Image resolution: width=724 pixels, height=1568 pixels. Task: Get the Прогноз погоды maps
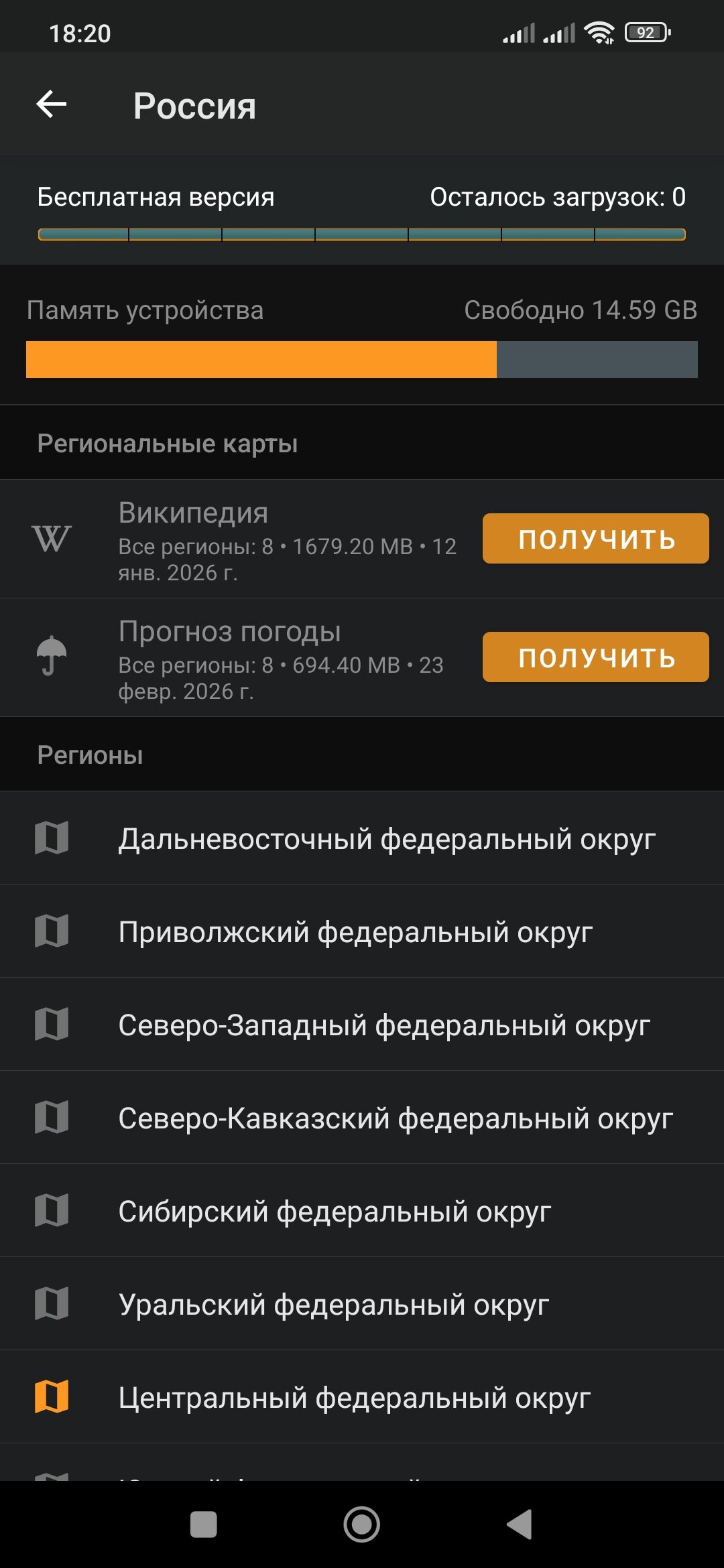click(x=595, y=657)
